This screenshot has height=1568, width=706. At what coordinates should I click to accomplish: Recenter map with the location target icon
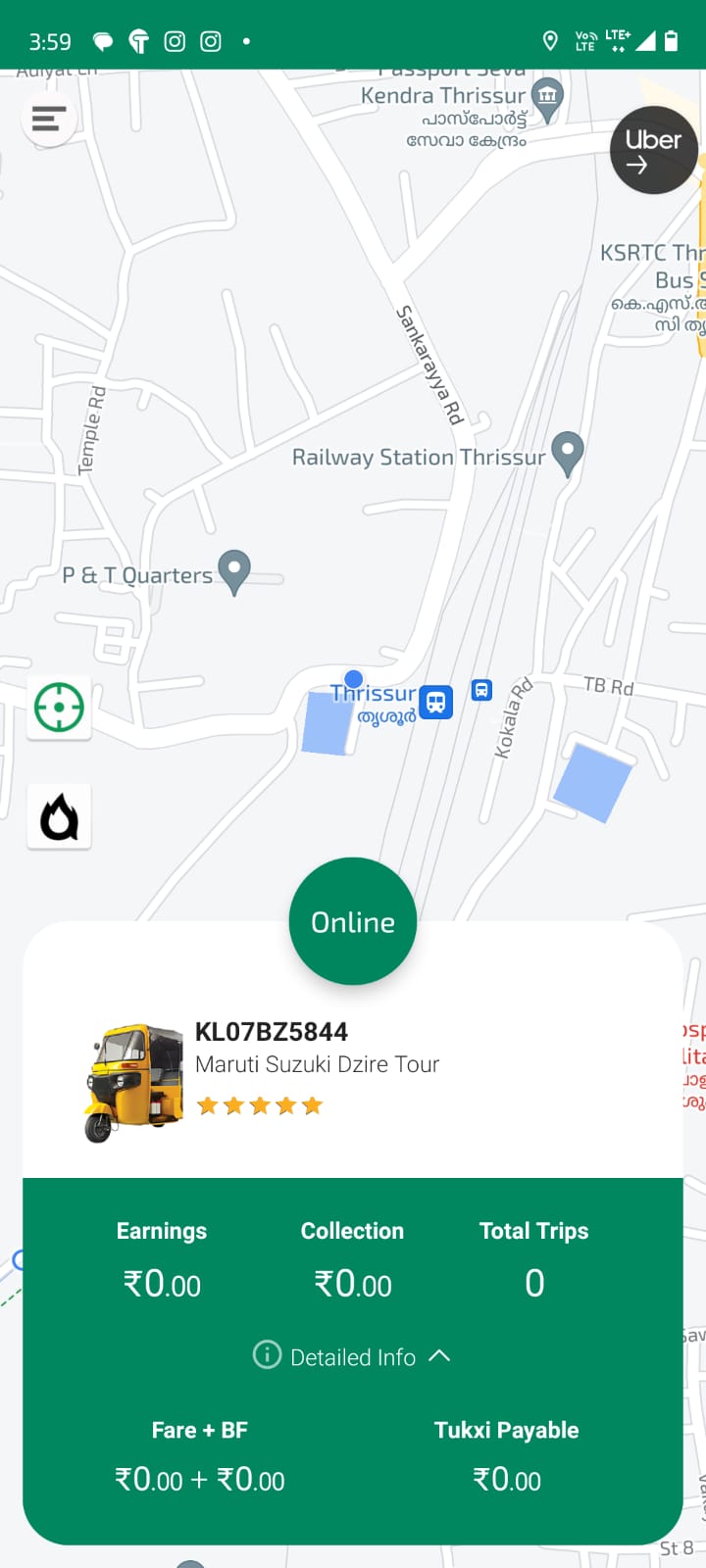[59, 707]
